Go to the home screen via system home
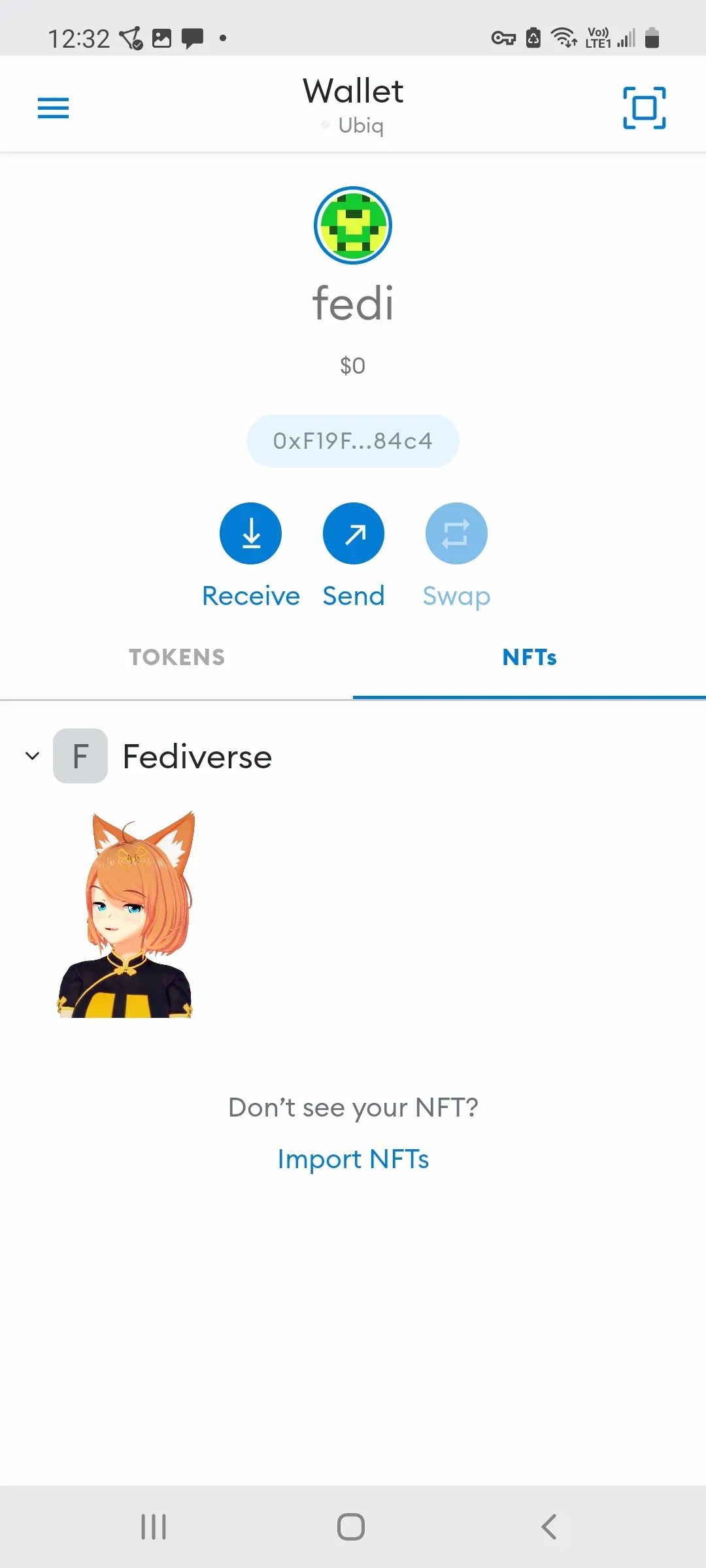 click(x=351, y=1527)
